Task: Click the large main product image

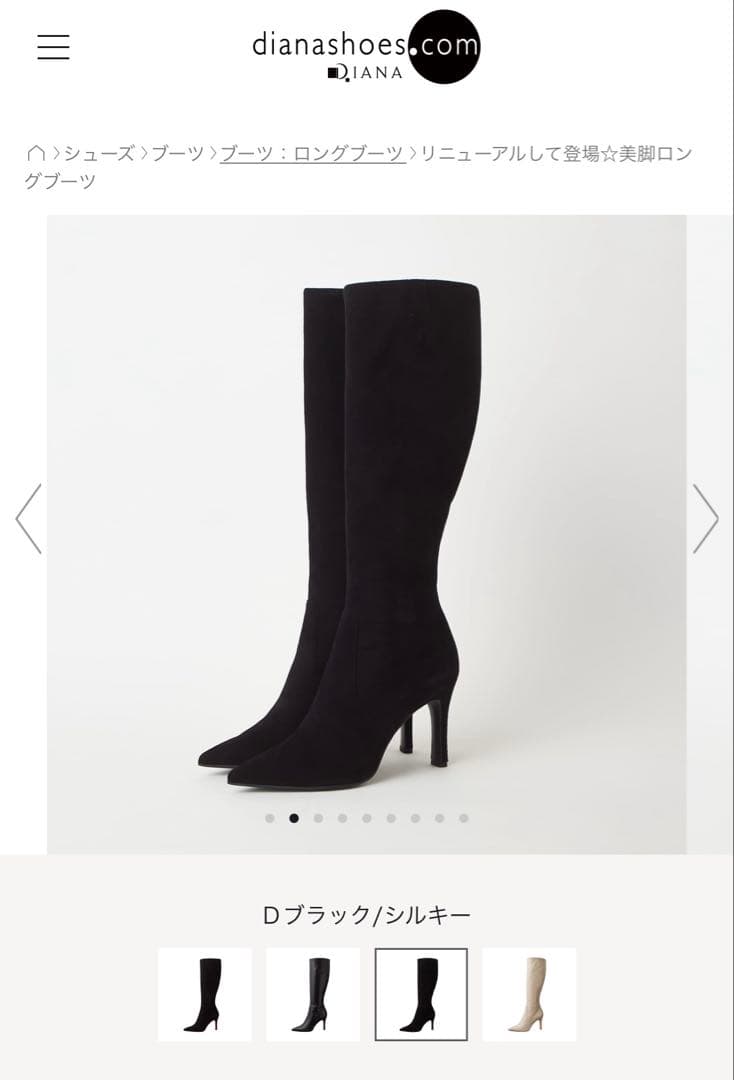Action: [367, 520]
